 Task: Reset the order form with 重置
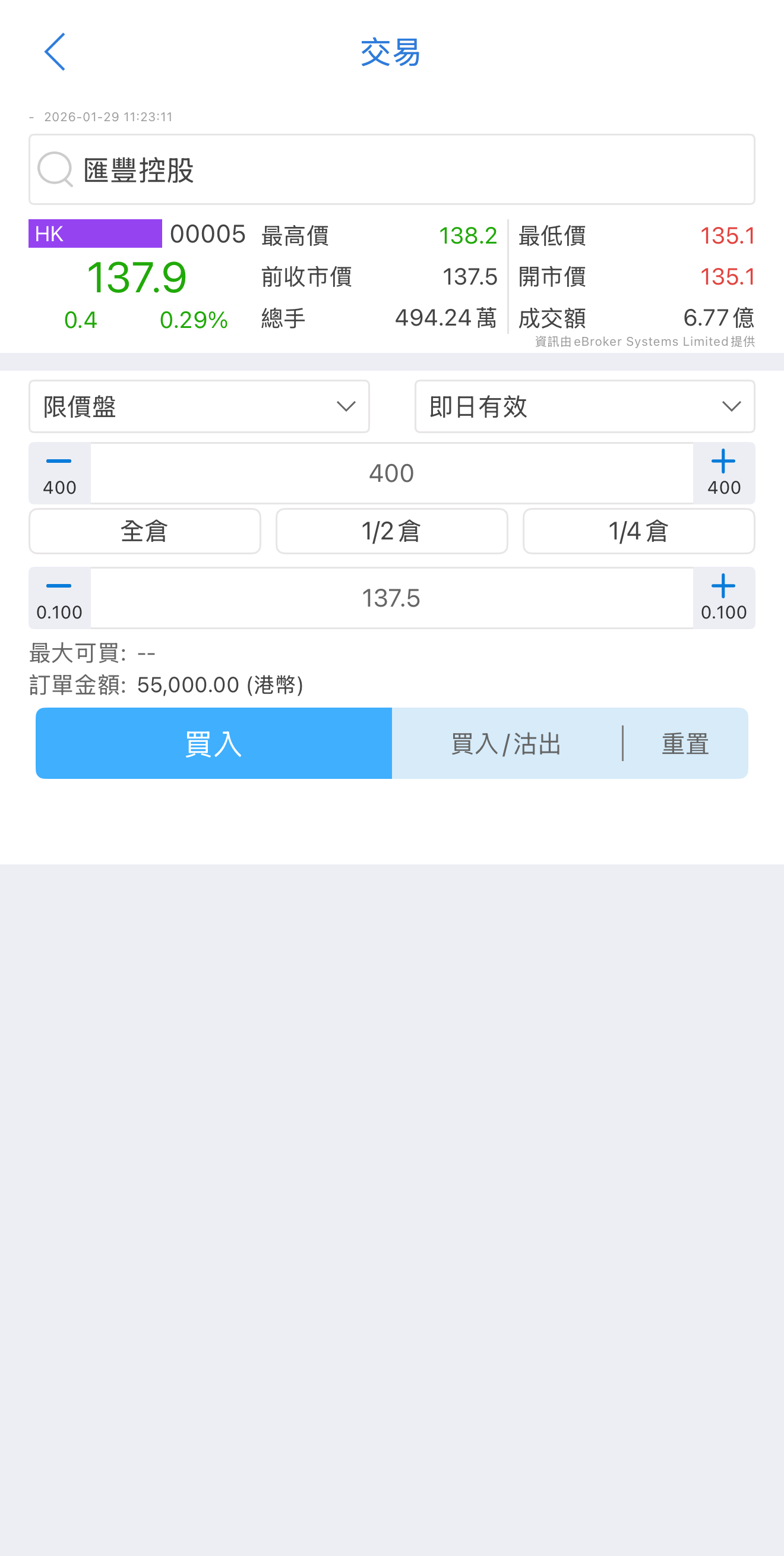685,743
